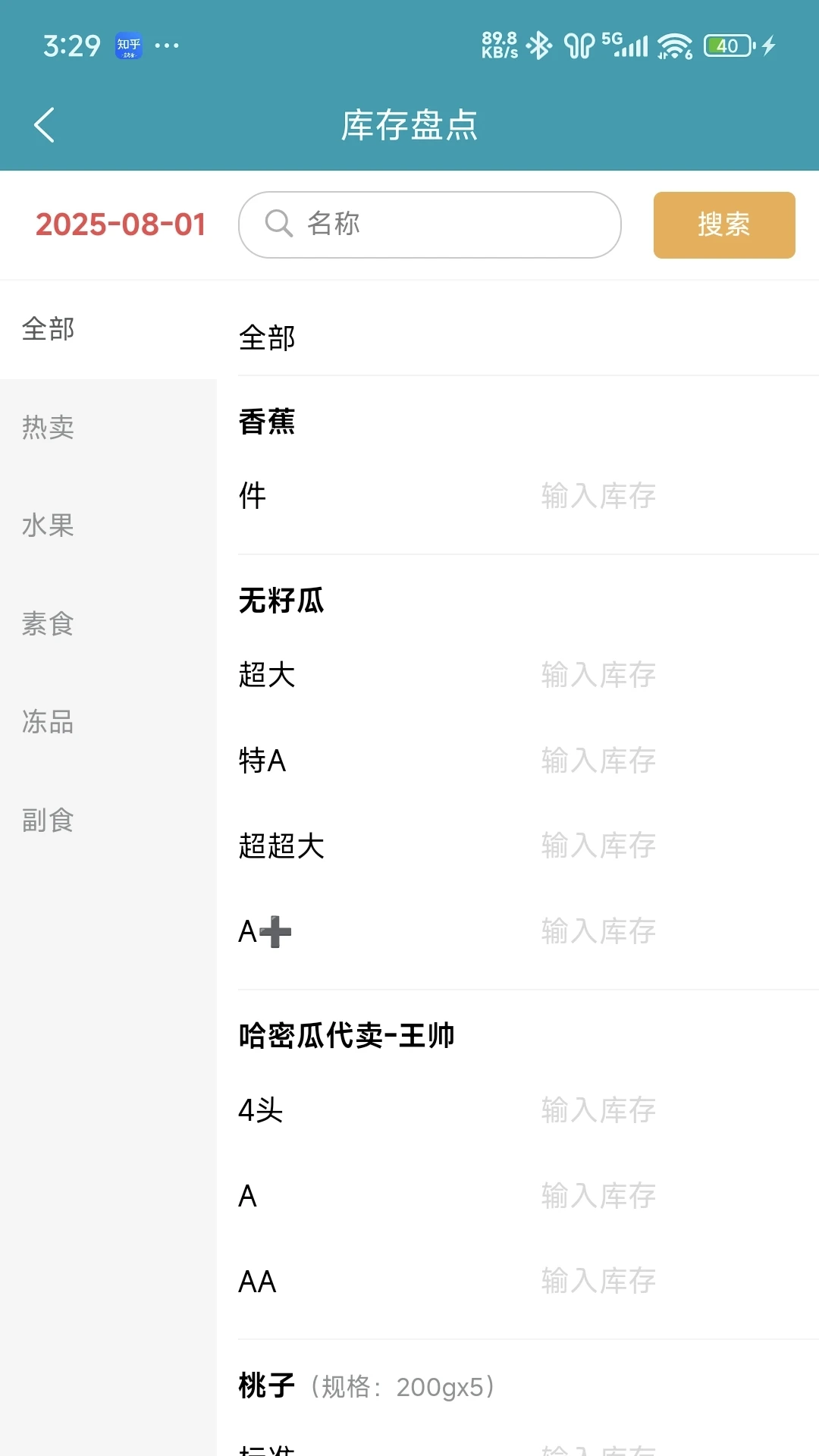Tap the 搜索 button
The image size is (819, 1456).
coord(723,224)
